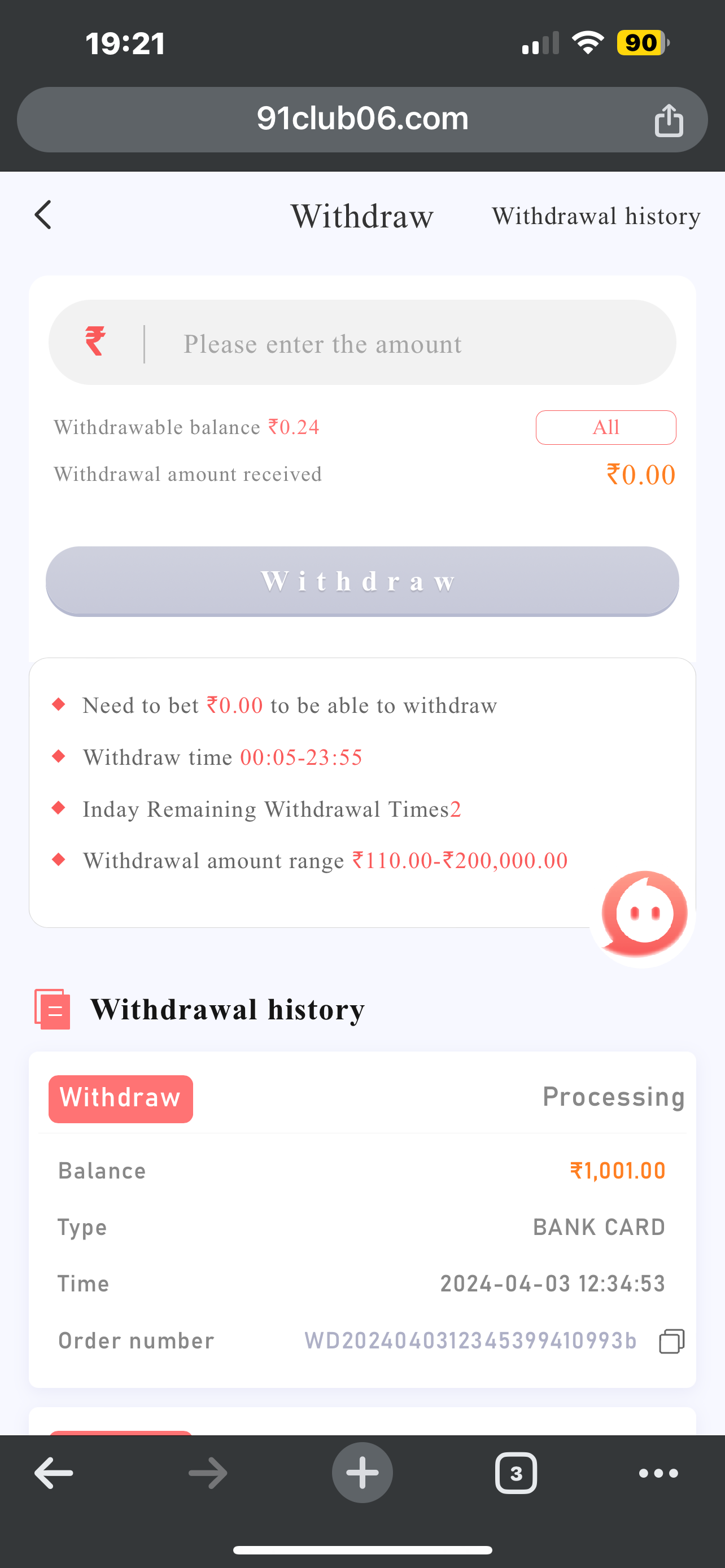
Task: Select All withdrawable balance
Action: 605,427
